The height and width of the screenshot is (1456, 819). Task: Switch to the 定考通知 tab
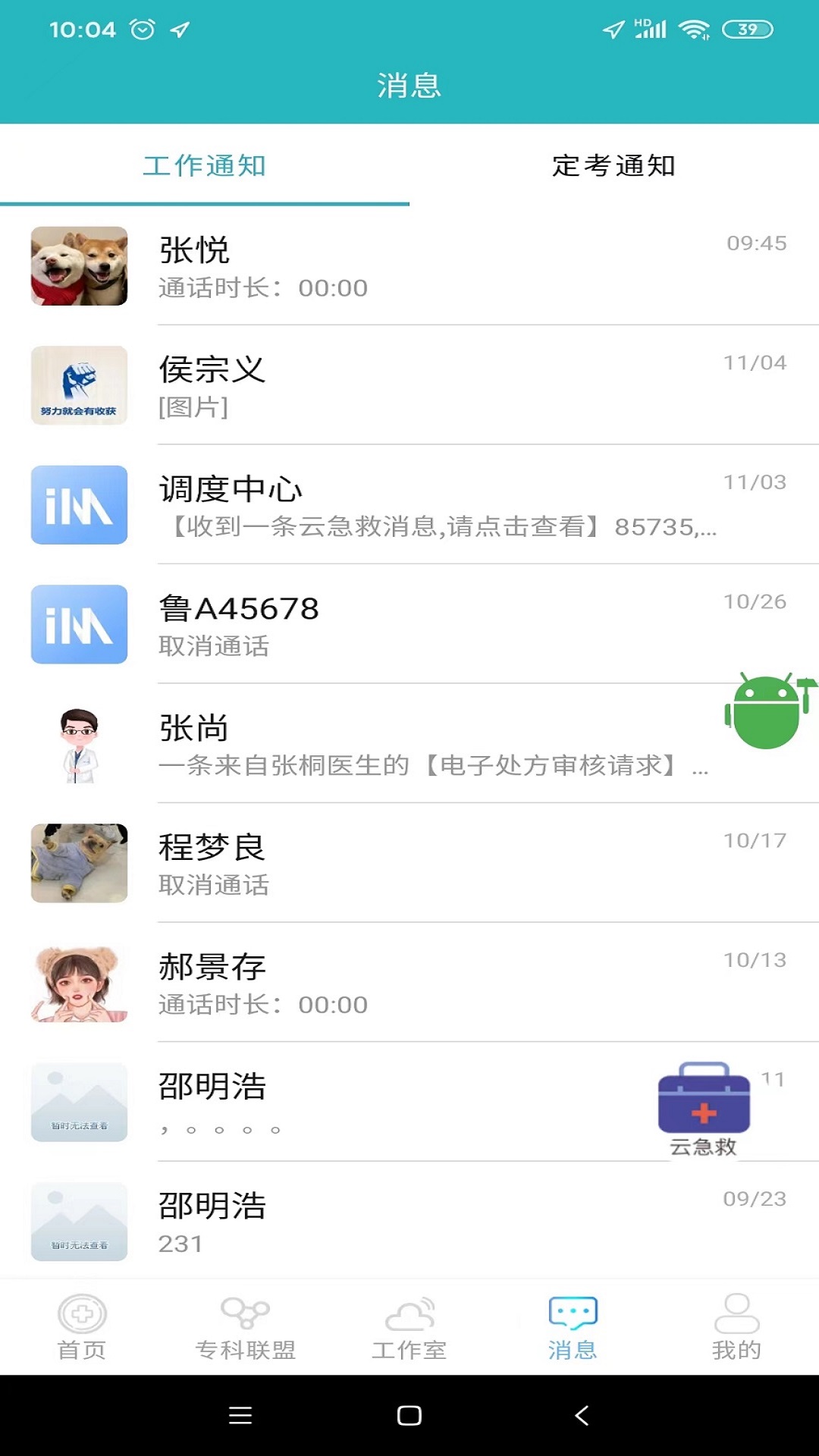tap(613, 165)
